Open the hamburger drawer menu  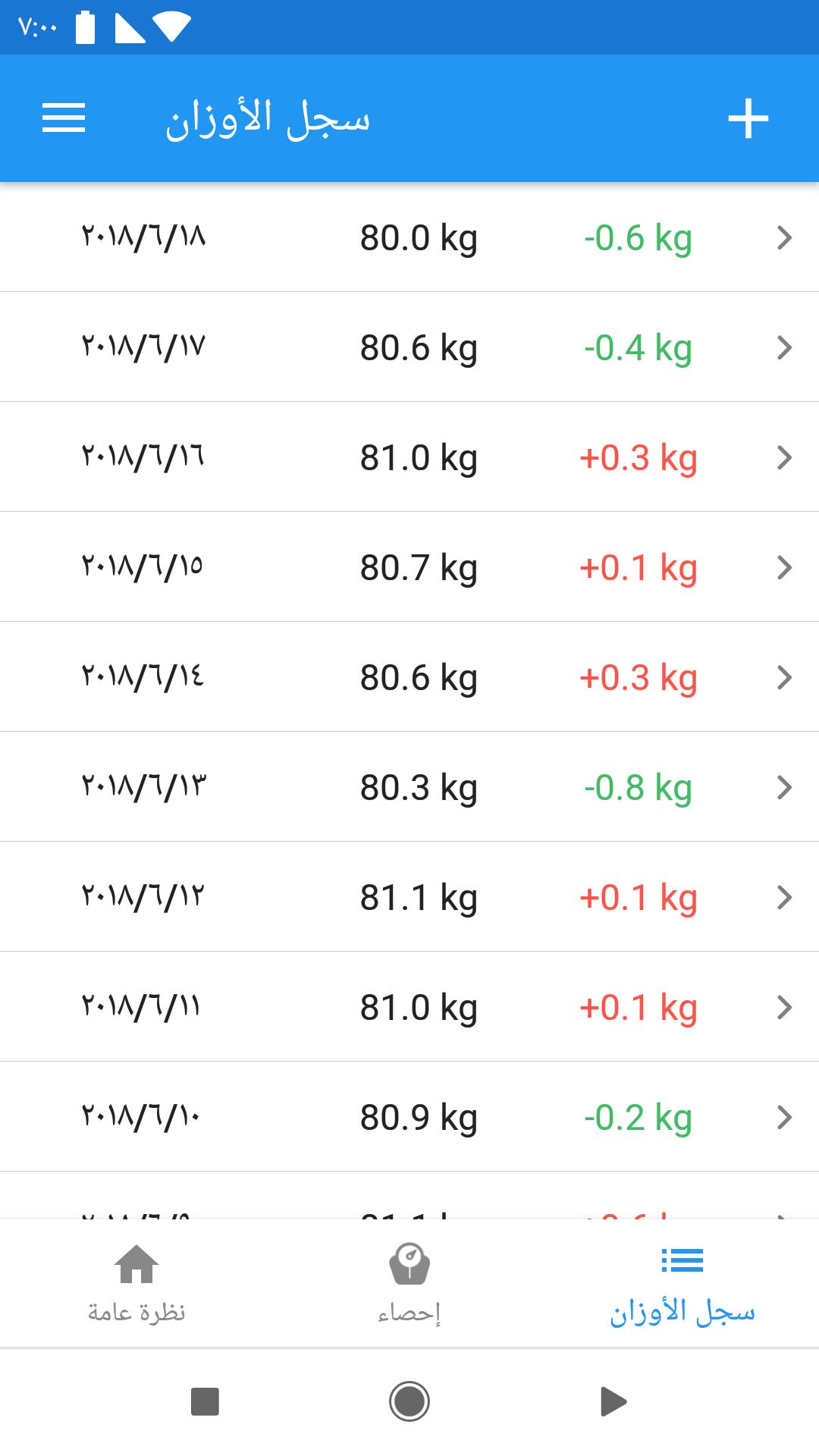[64, 118]
